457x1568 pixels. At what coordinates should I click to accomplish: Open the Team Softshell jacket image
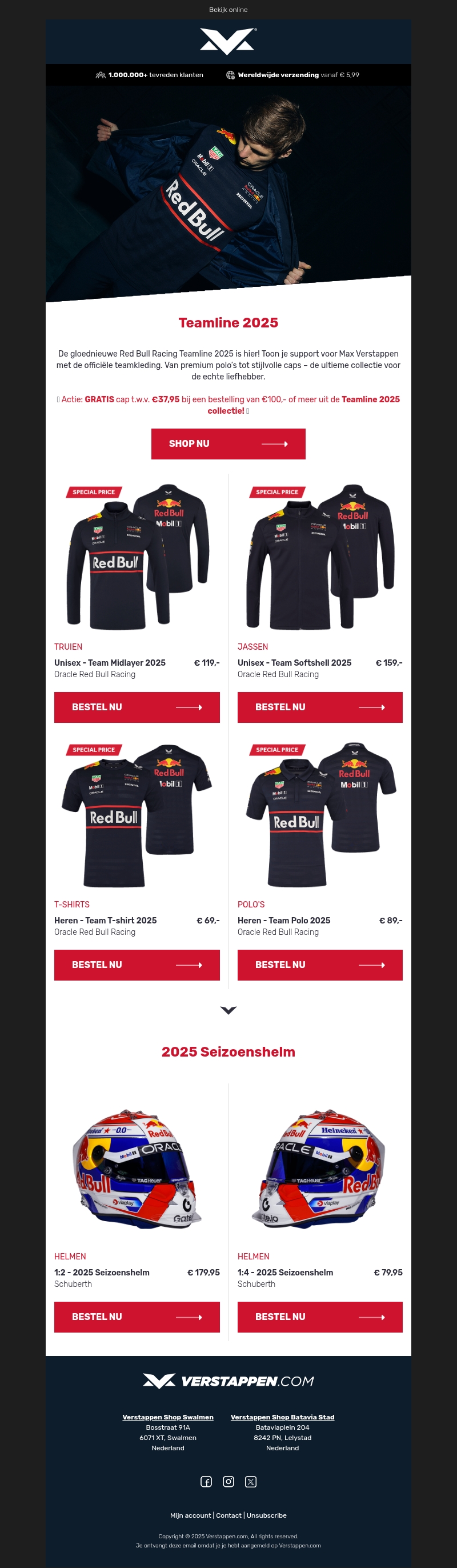point(320,557)
